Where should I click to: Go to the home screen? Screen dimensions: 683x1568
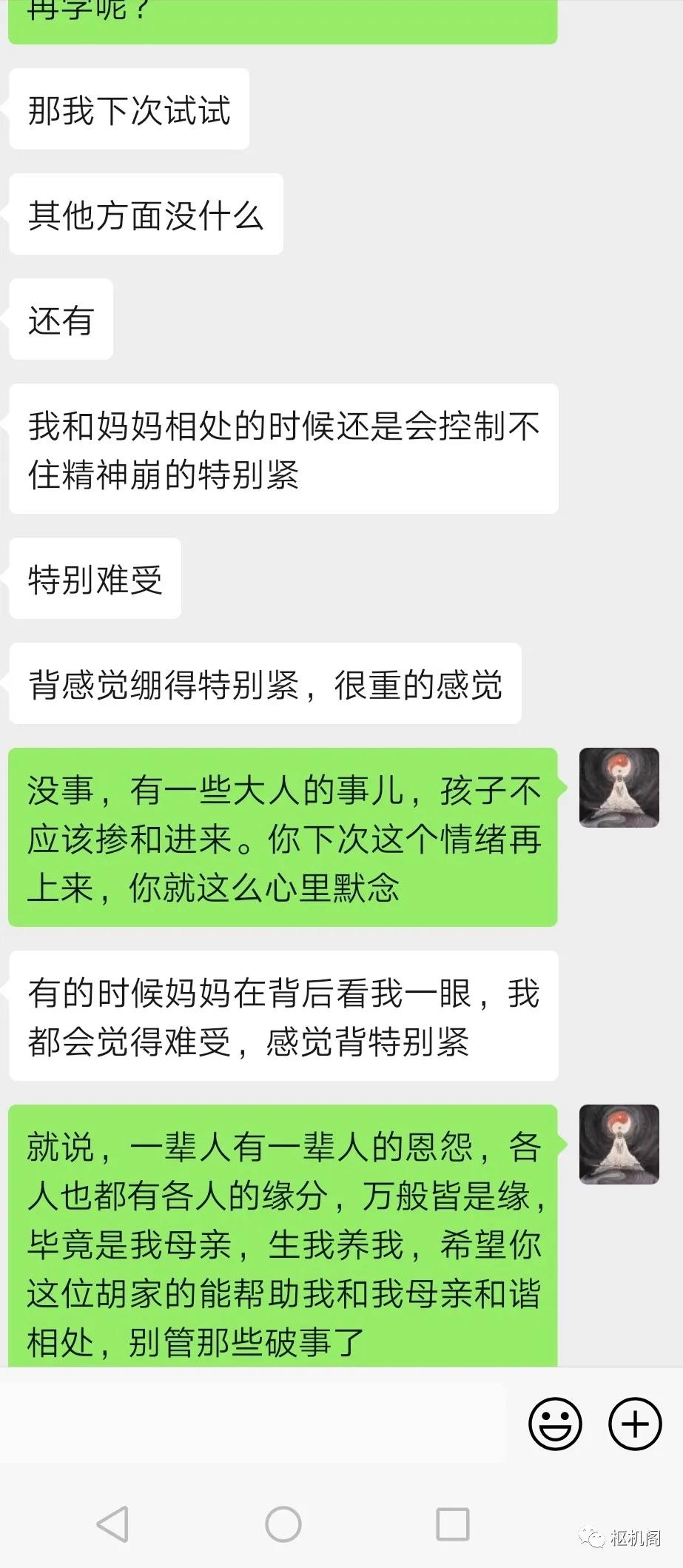coord(283,1524)
